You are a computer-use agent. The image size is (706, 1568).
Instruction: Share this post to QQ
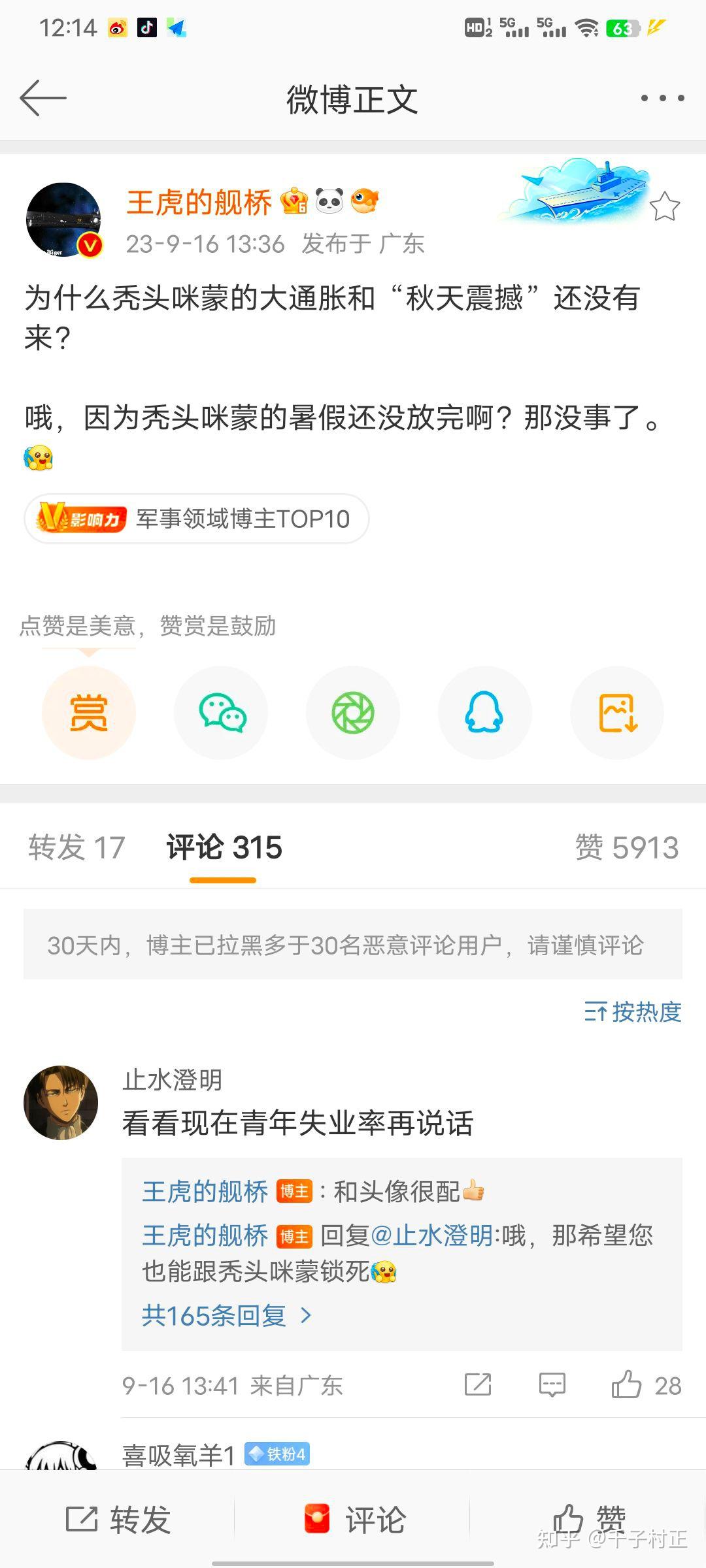(x=484, y=712)
